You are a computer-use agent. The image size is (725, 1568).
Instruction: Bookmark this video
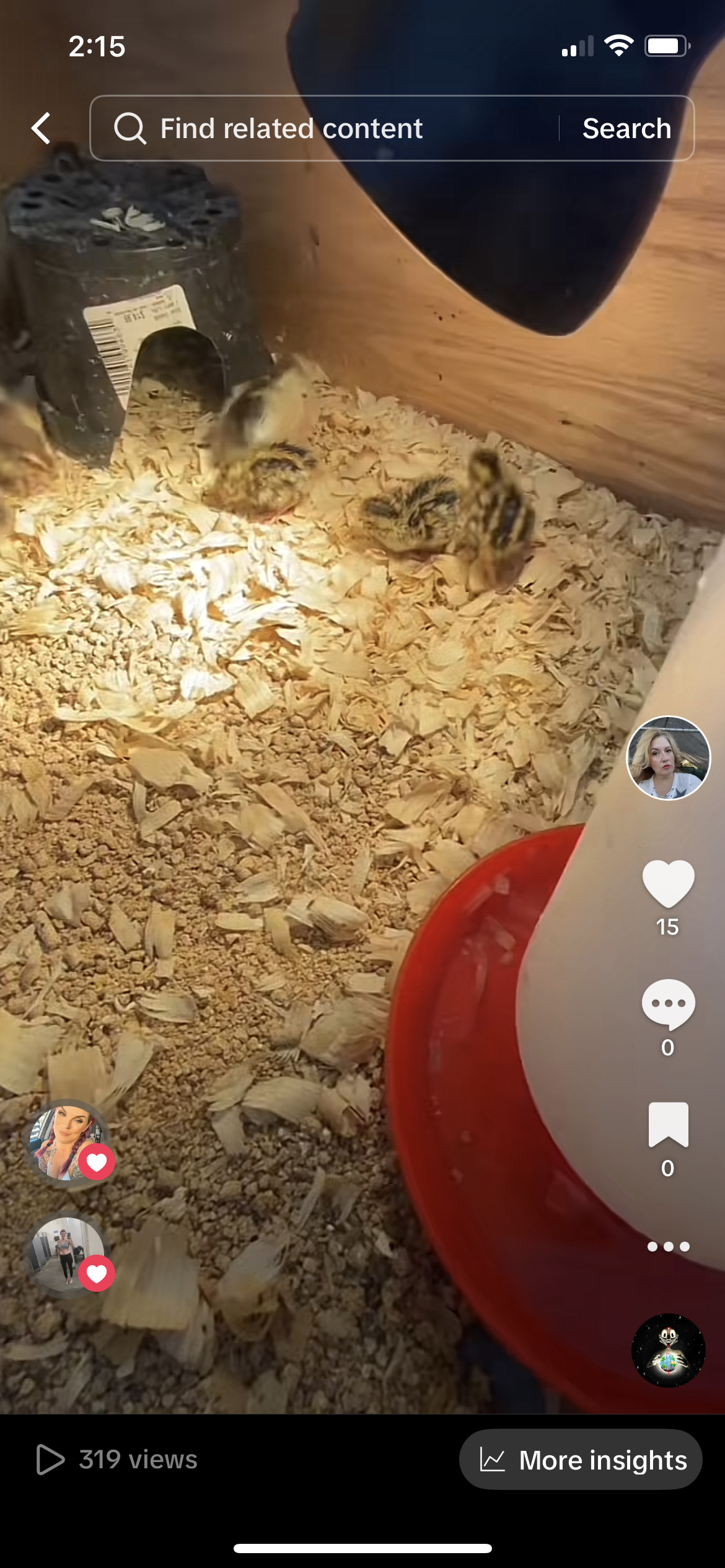(x=668, y=1124)
